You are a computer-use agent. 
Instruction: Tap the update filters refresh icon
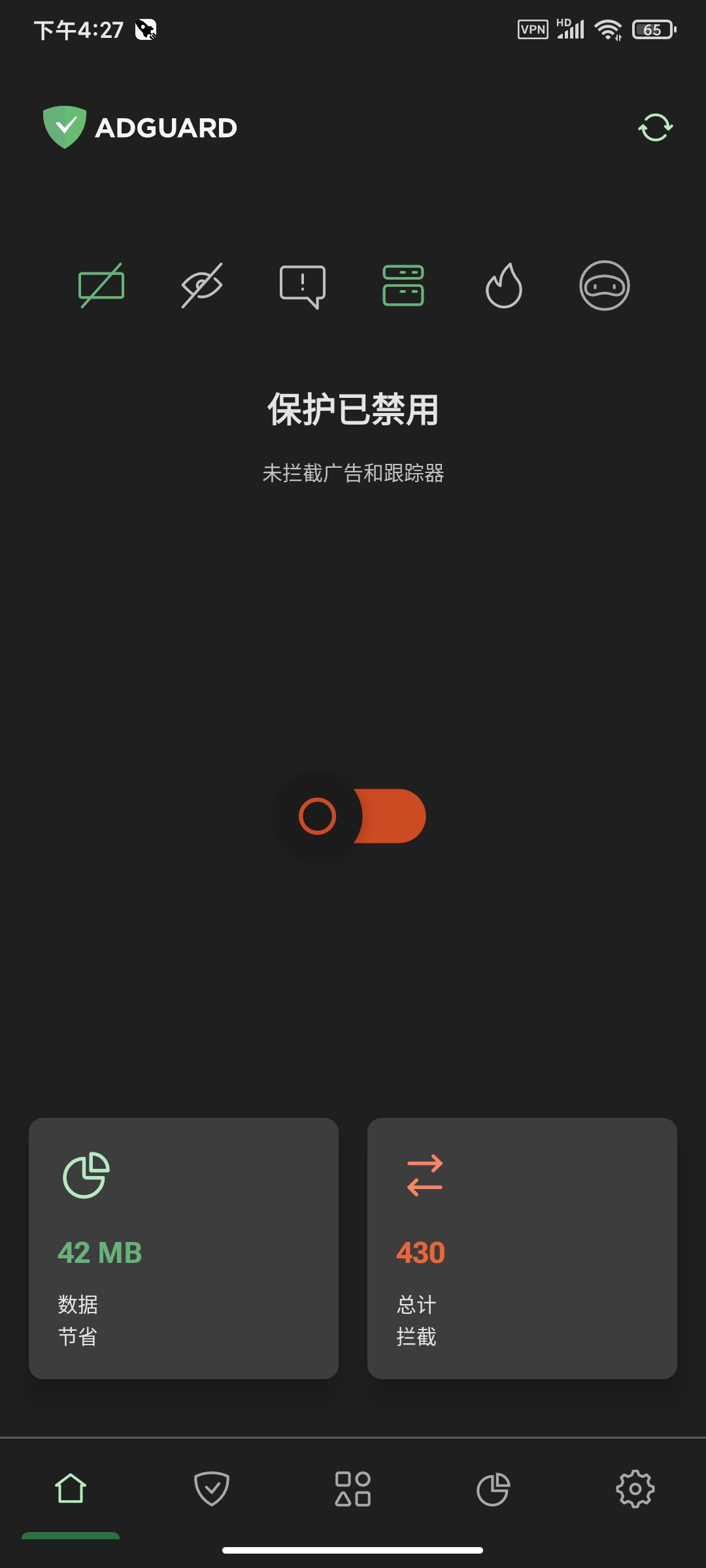click(x=655, y=127)
